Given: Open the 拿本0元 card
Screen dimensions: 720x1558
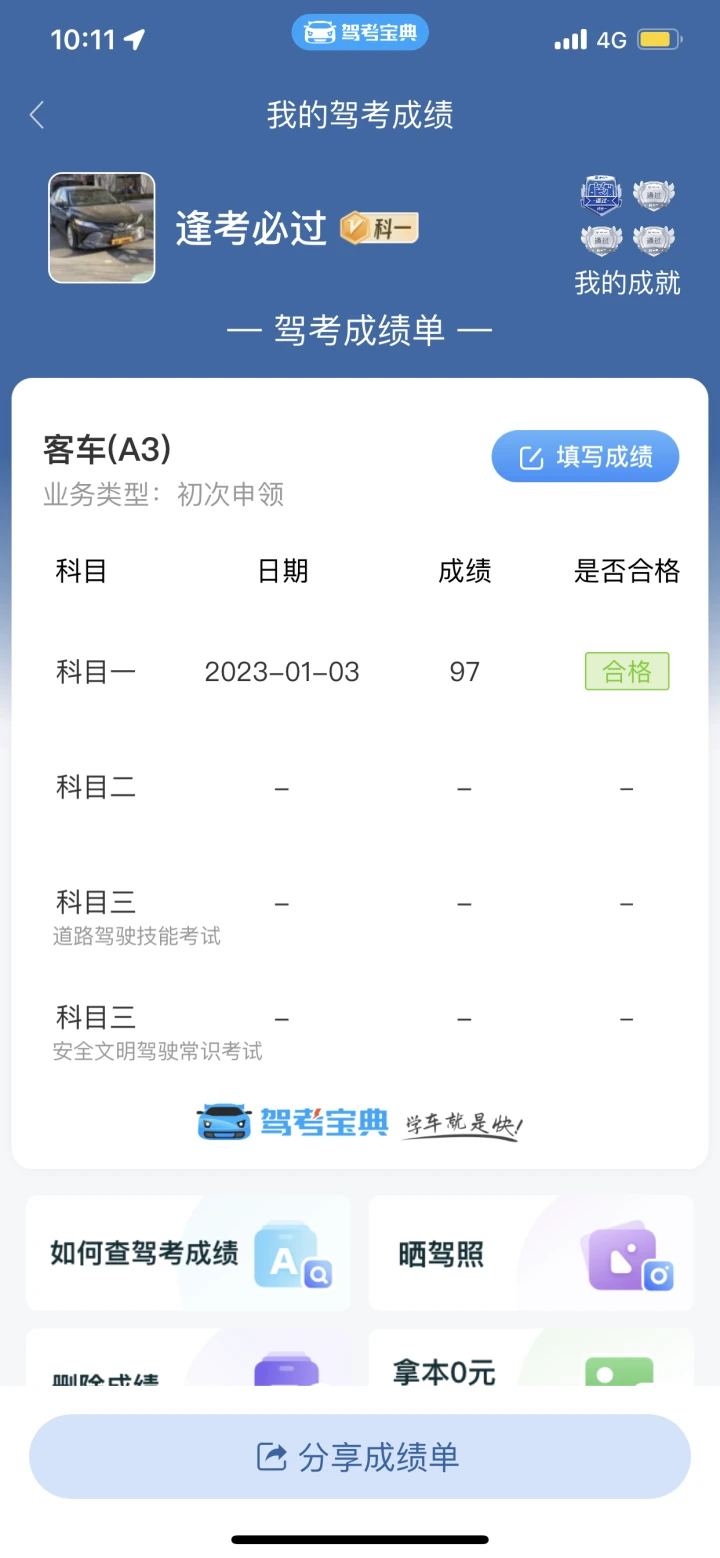Looking at the screenshot, I should coord(531,1357).
